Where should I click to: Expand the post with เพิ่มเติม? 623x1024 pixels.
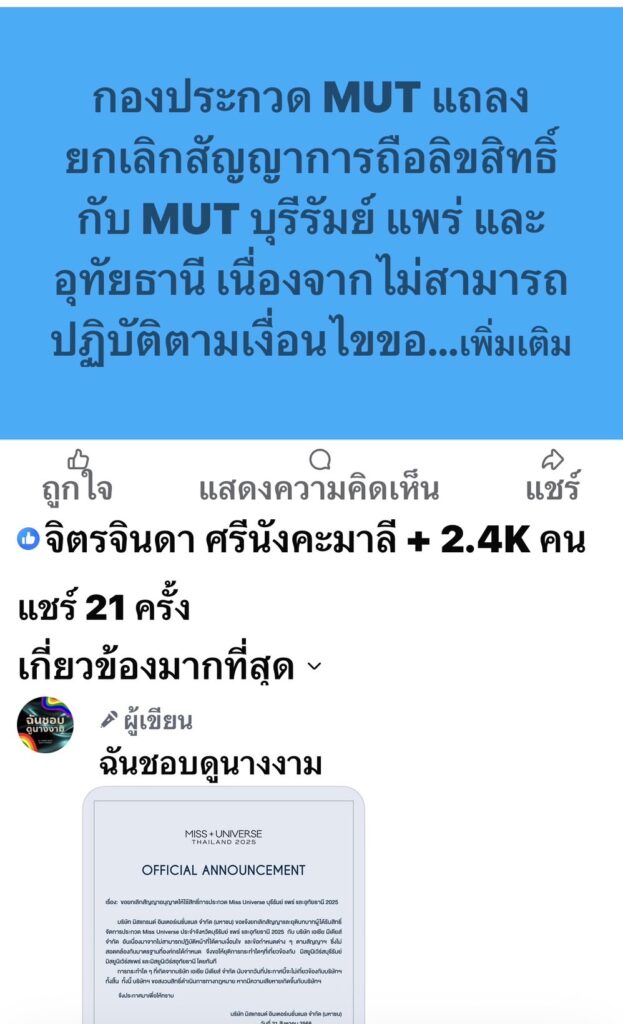tap(515, 344)
